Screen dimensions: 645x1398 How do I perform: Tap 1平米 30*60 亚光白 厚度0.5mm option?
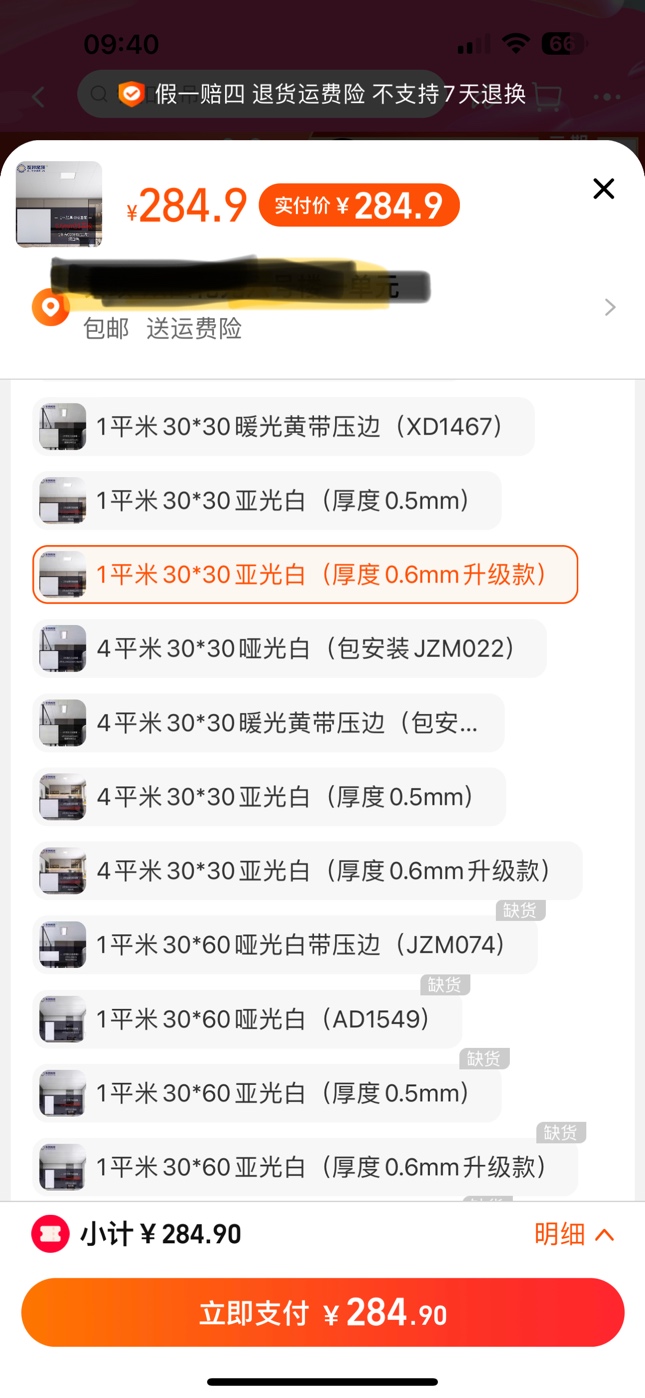266,1093
